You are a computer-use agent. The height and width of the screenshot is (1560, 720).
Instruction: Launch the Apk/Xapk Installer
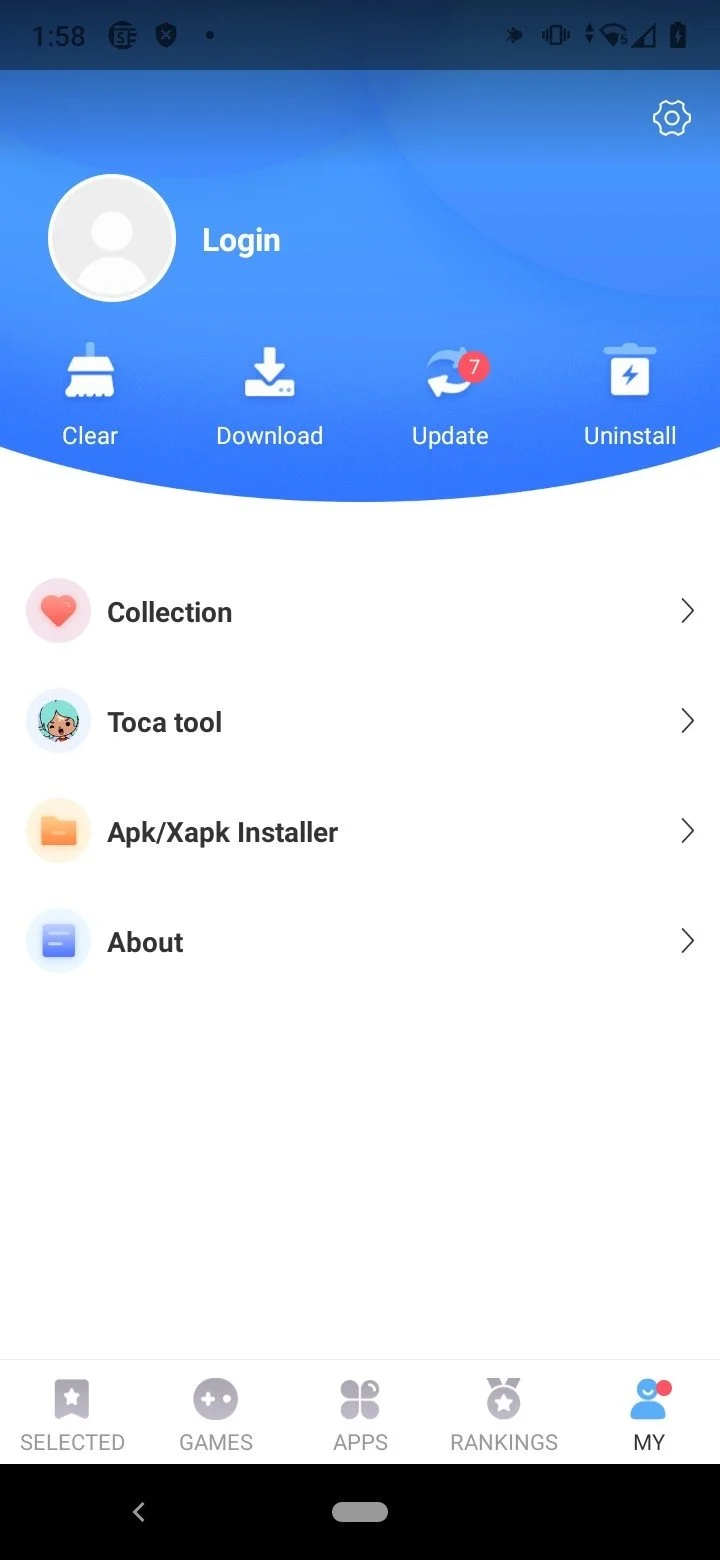click(x=360, y=832)
